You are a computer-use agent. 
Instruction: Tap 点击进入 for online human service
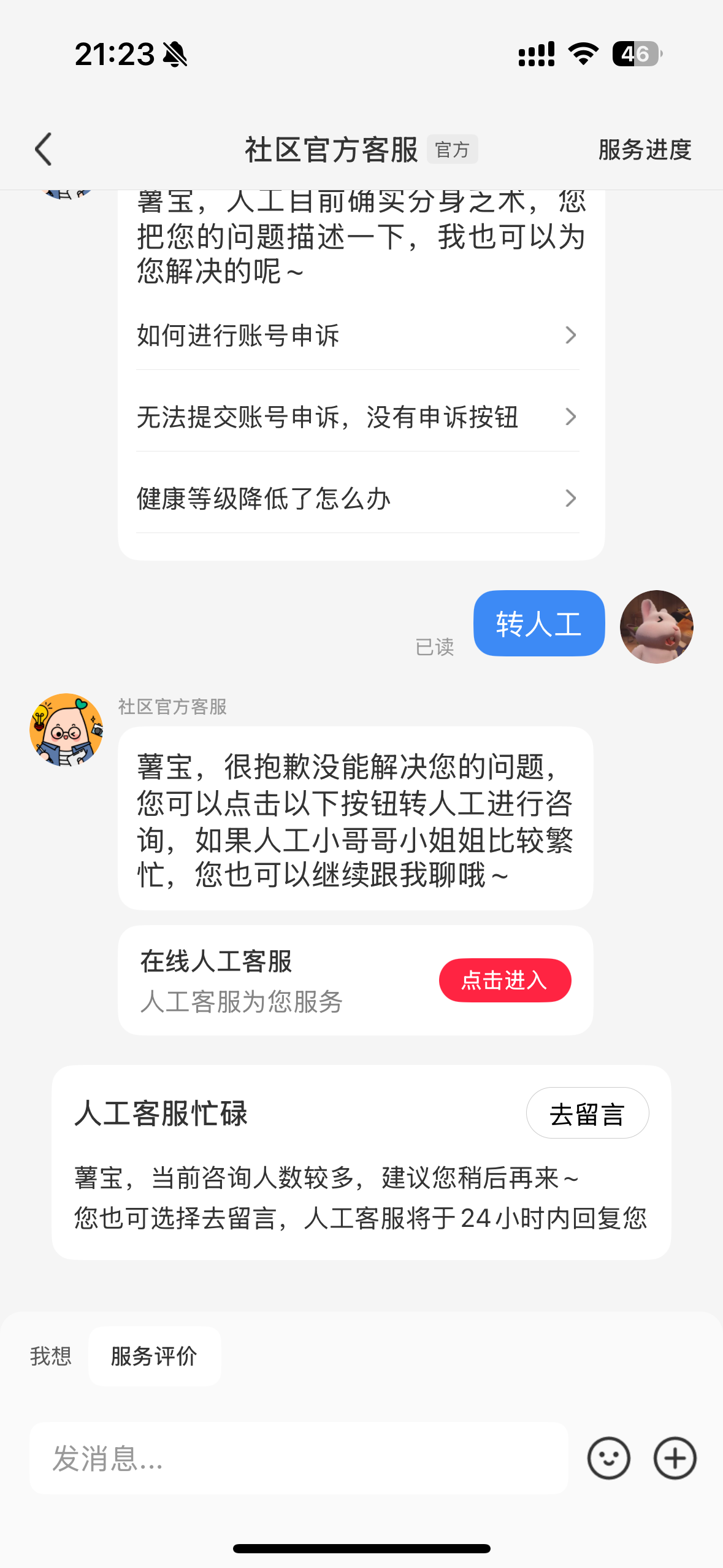(x=504, y=980)
